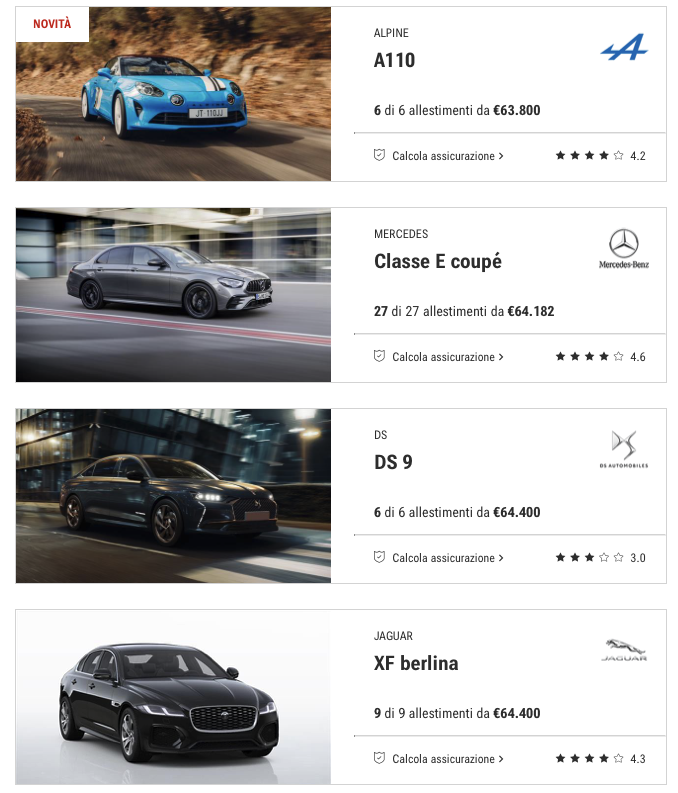View Classe E coupé model details
The image size is (678, 793).
tap(437, 262)
